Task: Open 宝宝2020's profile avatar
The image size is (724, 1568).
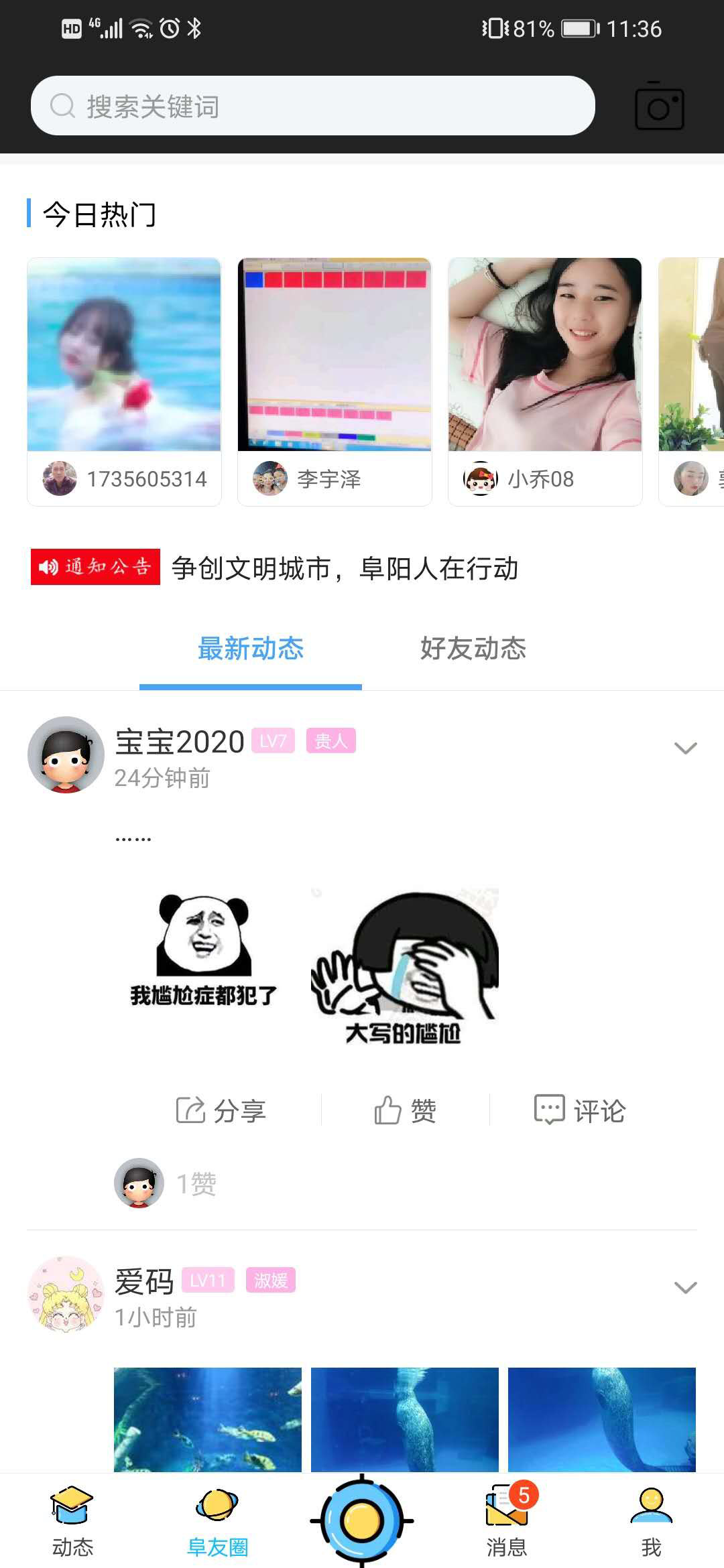Action: (x=66, y=755)
